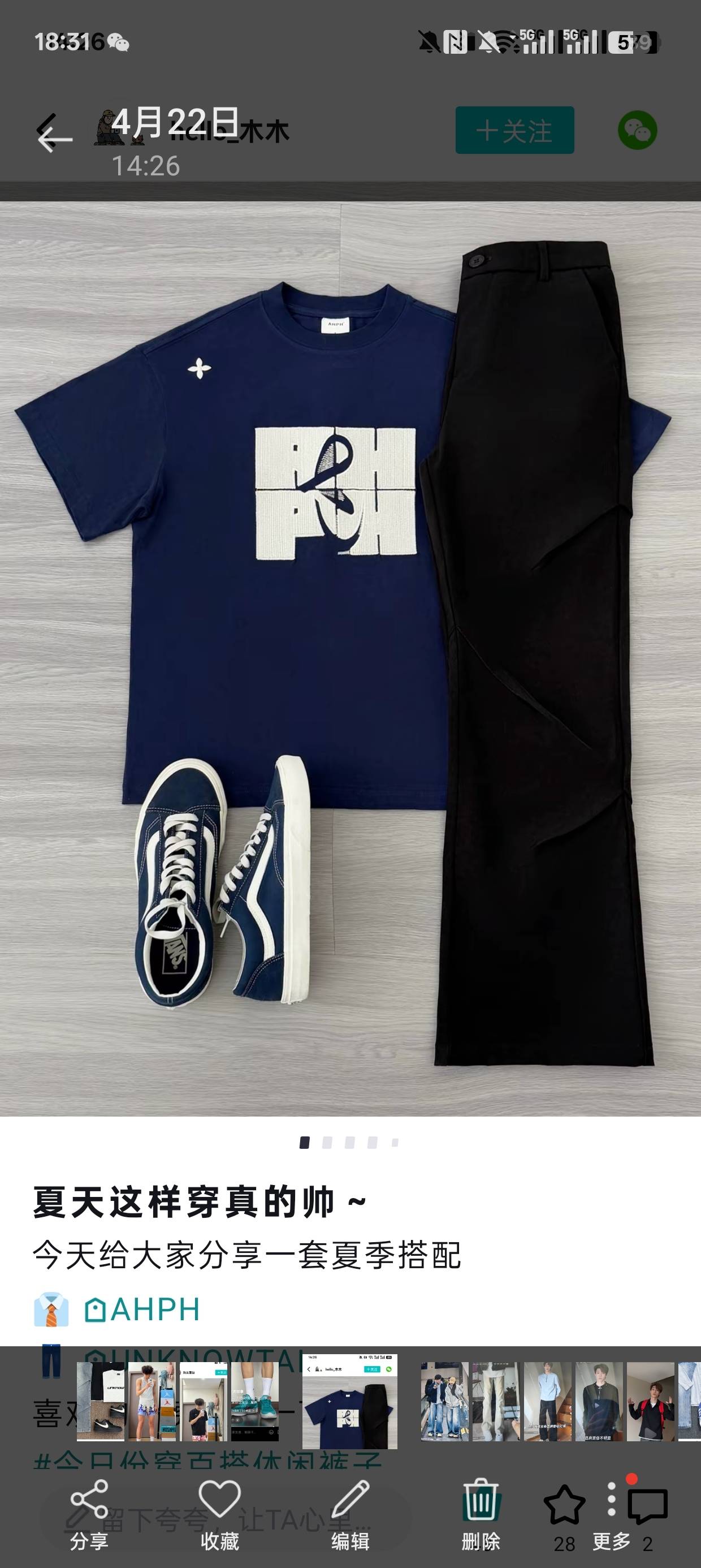Viewport: 701px width, 1568px height.
Task: Select the thumbnail of man with red backpack
Action: click(651, 1401)
